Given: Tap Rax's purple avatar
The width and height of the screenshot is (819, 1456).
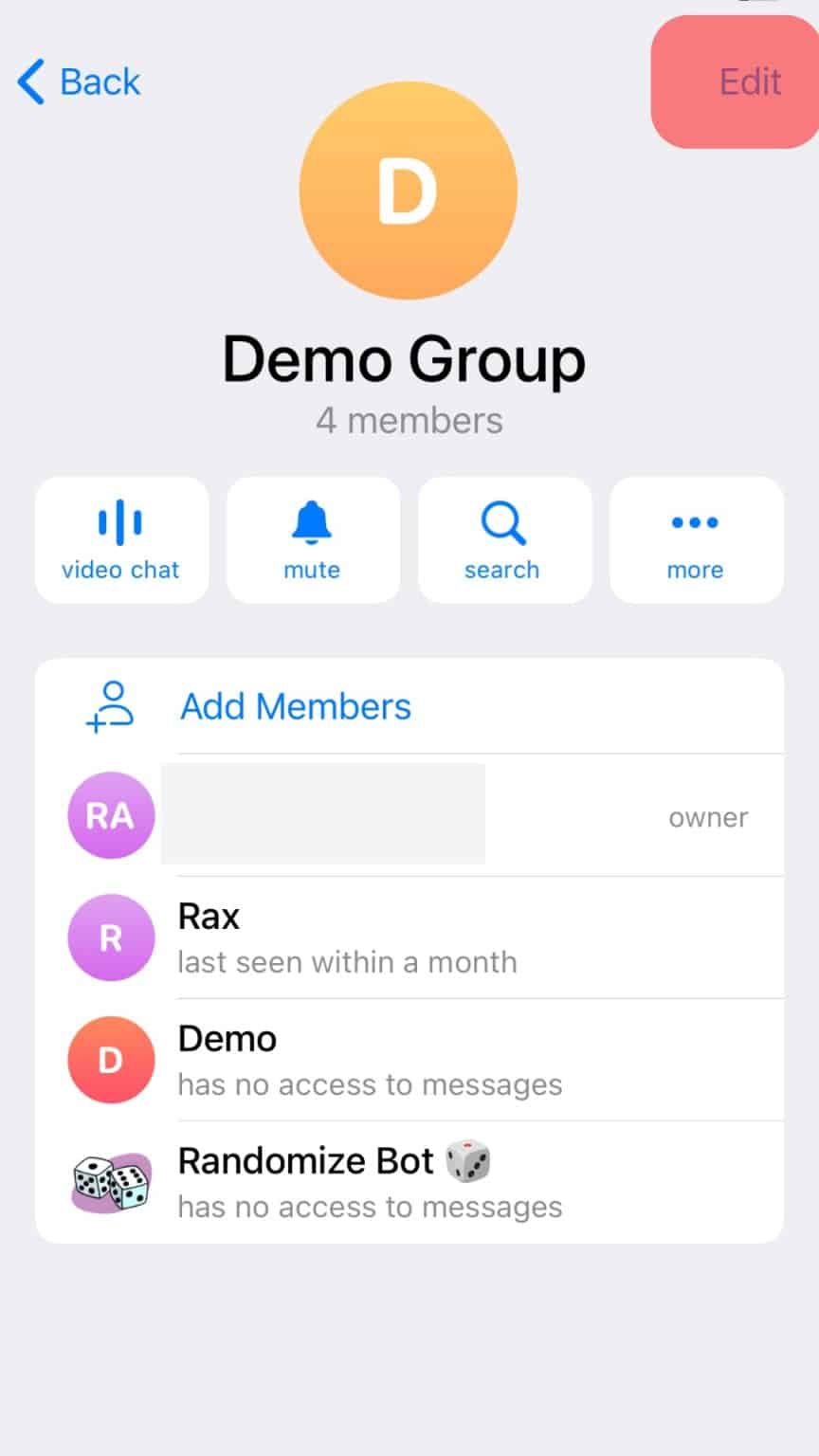Looking at the screenshot, I should point(110,937).
